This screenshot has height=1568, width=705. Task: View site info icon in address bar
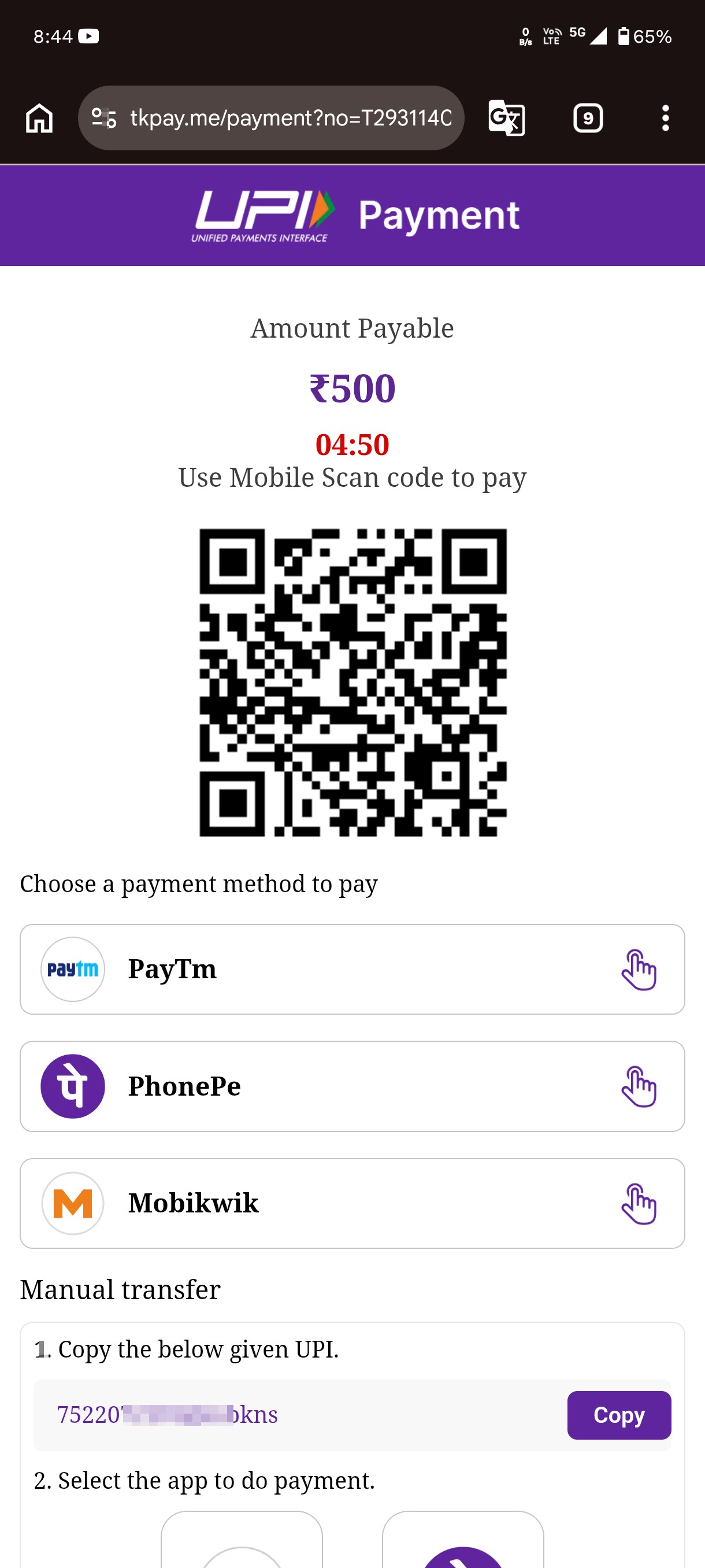coord(104,118)
